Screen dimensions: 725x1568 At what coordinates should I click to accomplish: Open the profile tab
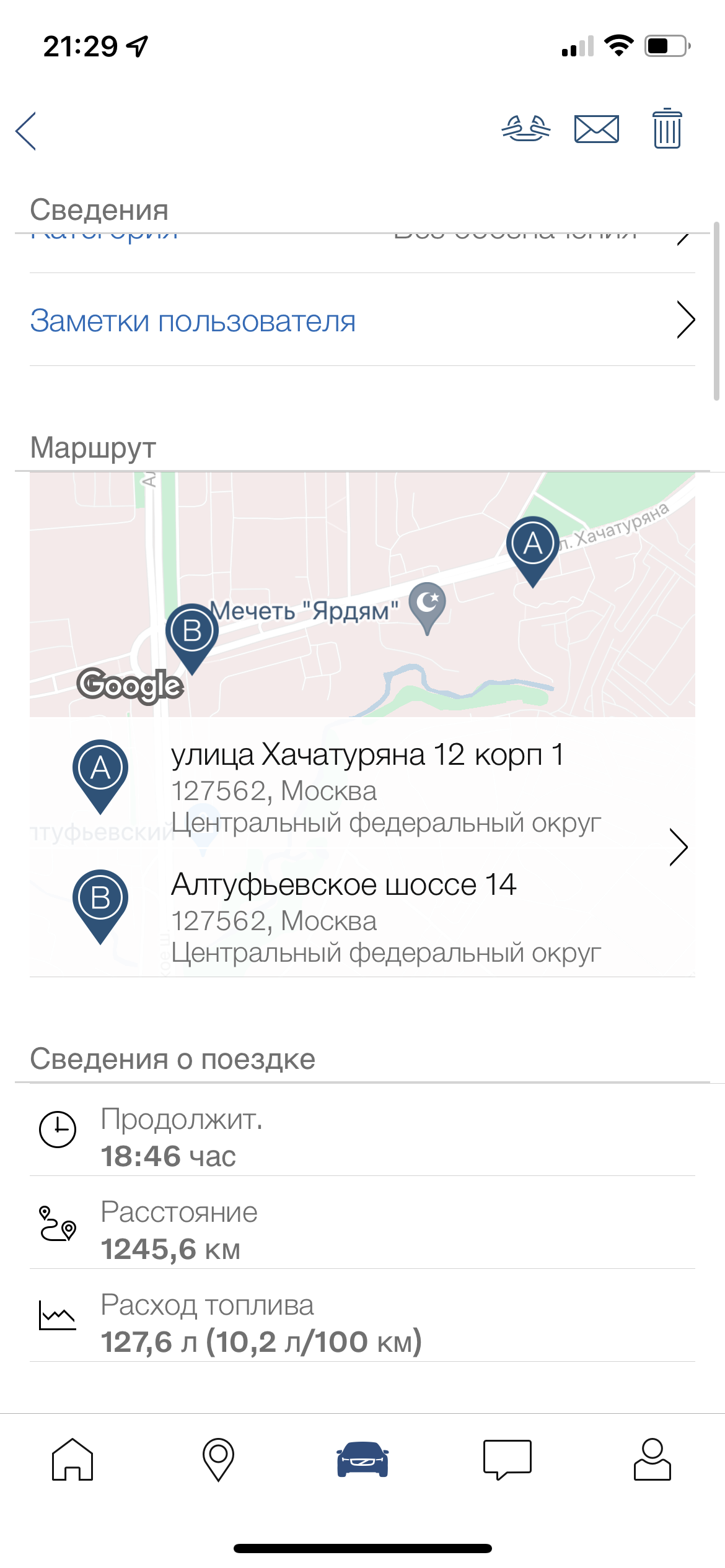click(x=652, y=1459)
